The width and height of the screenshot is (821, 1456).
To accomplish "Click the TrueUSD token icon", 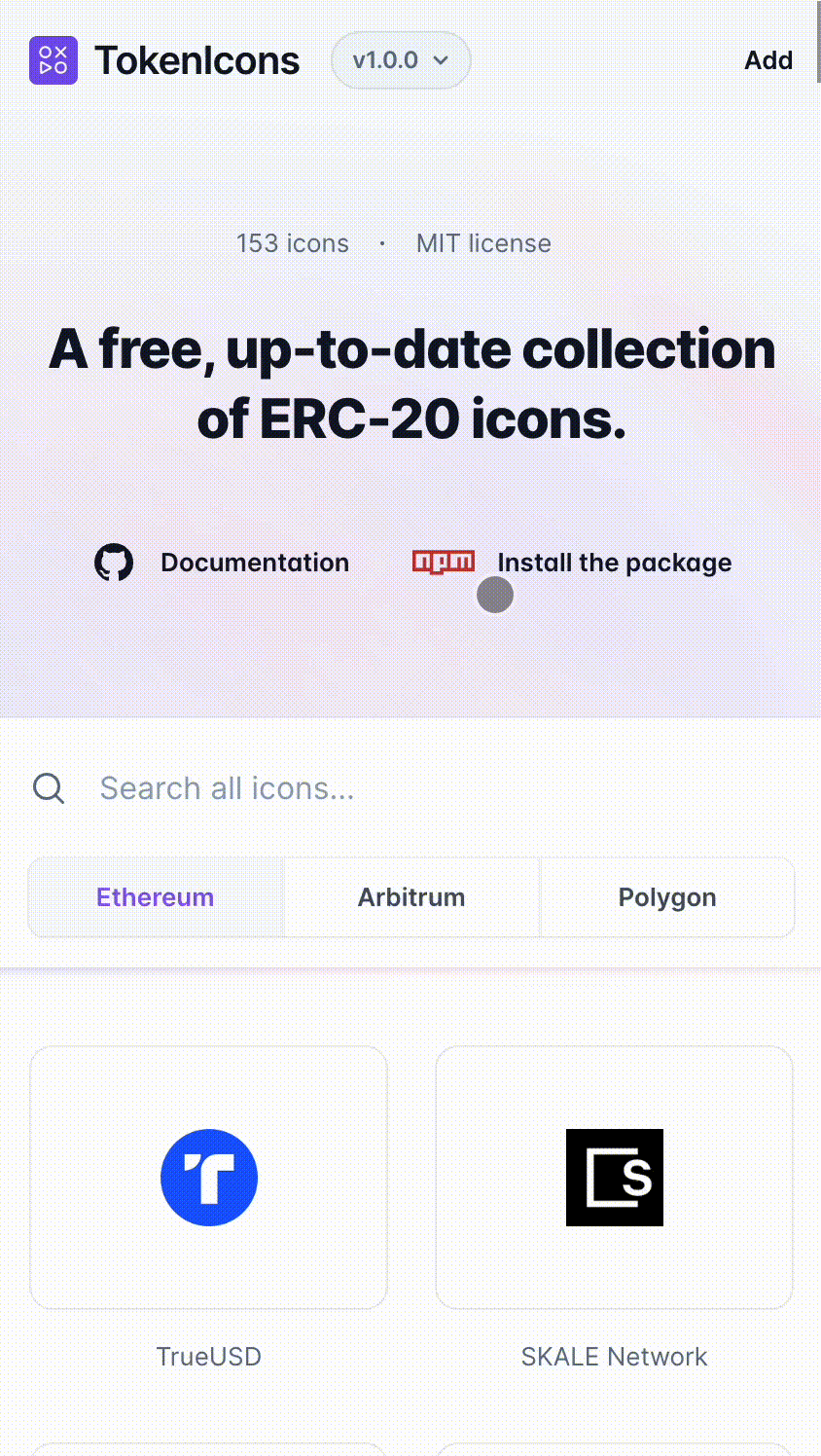I will click(208, 1177).
